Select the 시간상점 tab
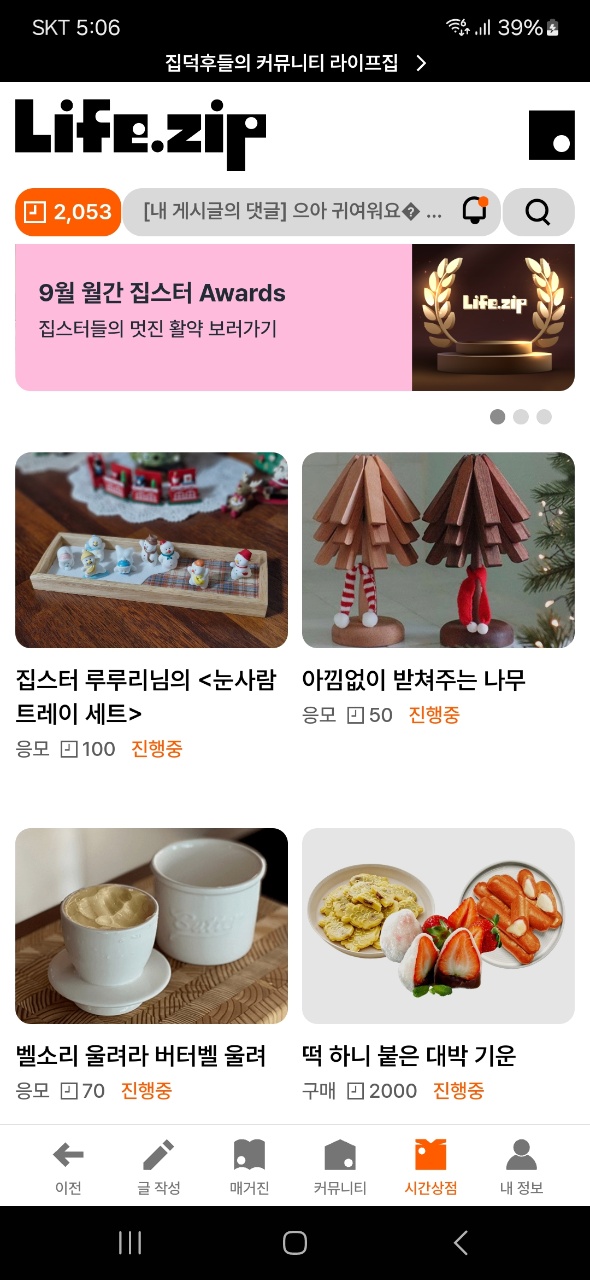 pyautogui.click(x=431, y=1167)
